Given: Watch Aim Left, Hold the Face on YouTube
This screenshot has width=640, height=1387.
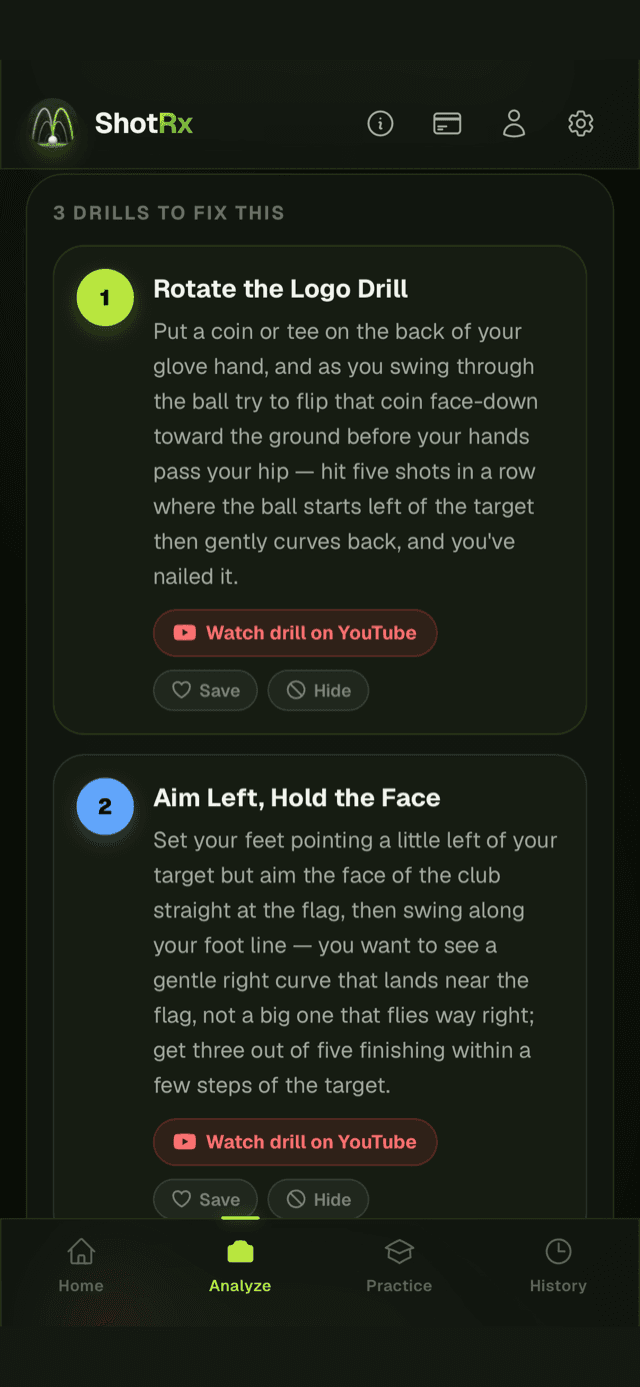Looking at the screenshot, I should click(x=295, y=1142).
